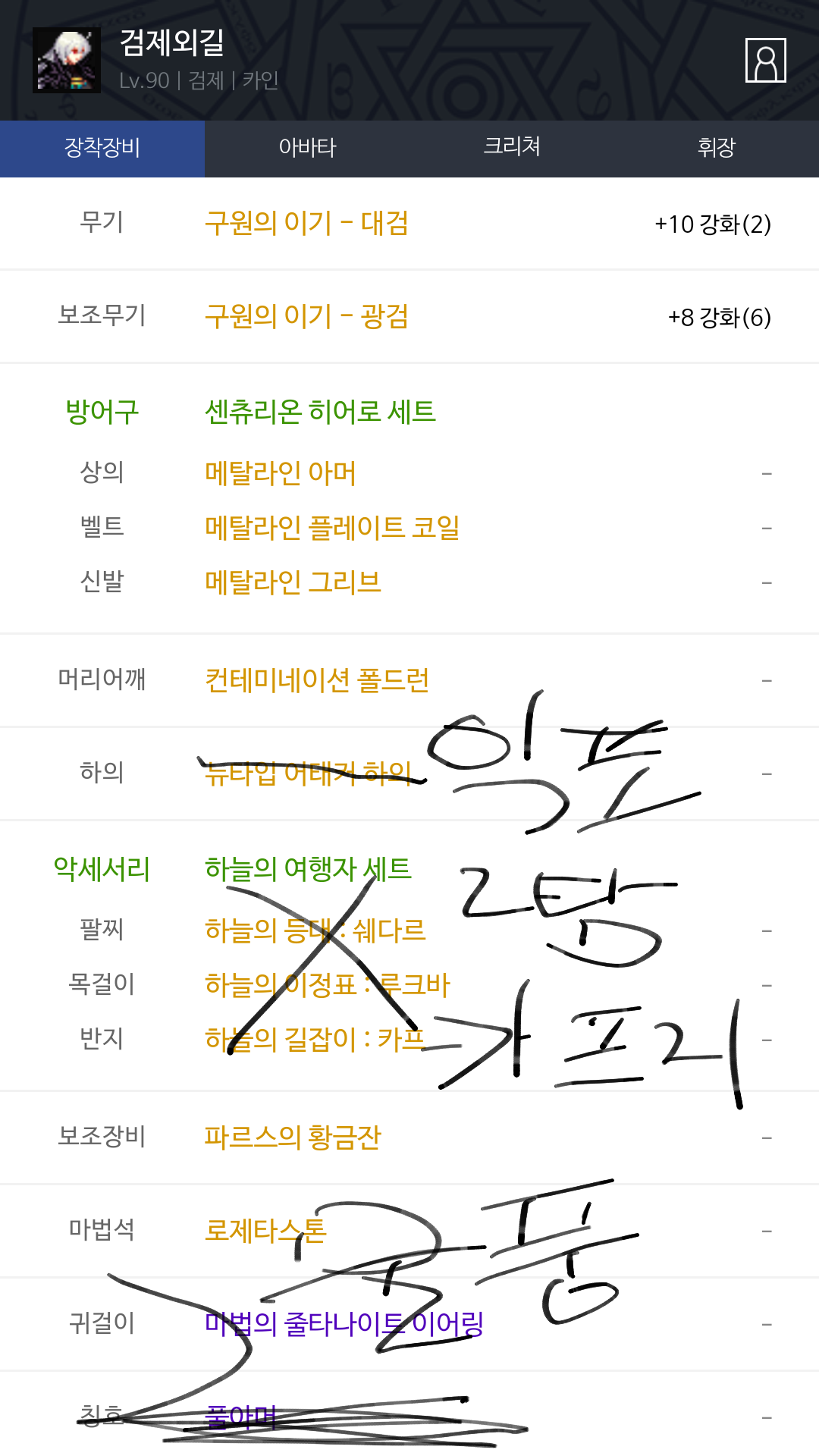Open the 메탈라인 그리브 shoes item

293,582
